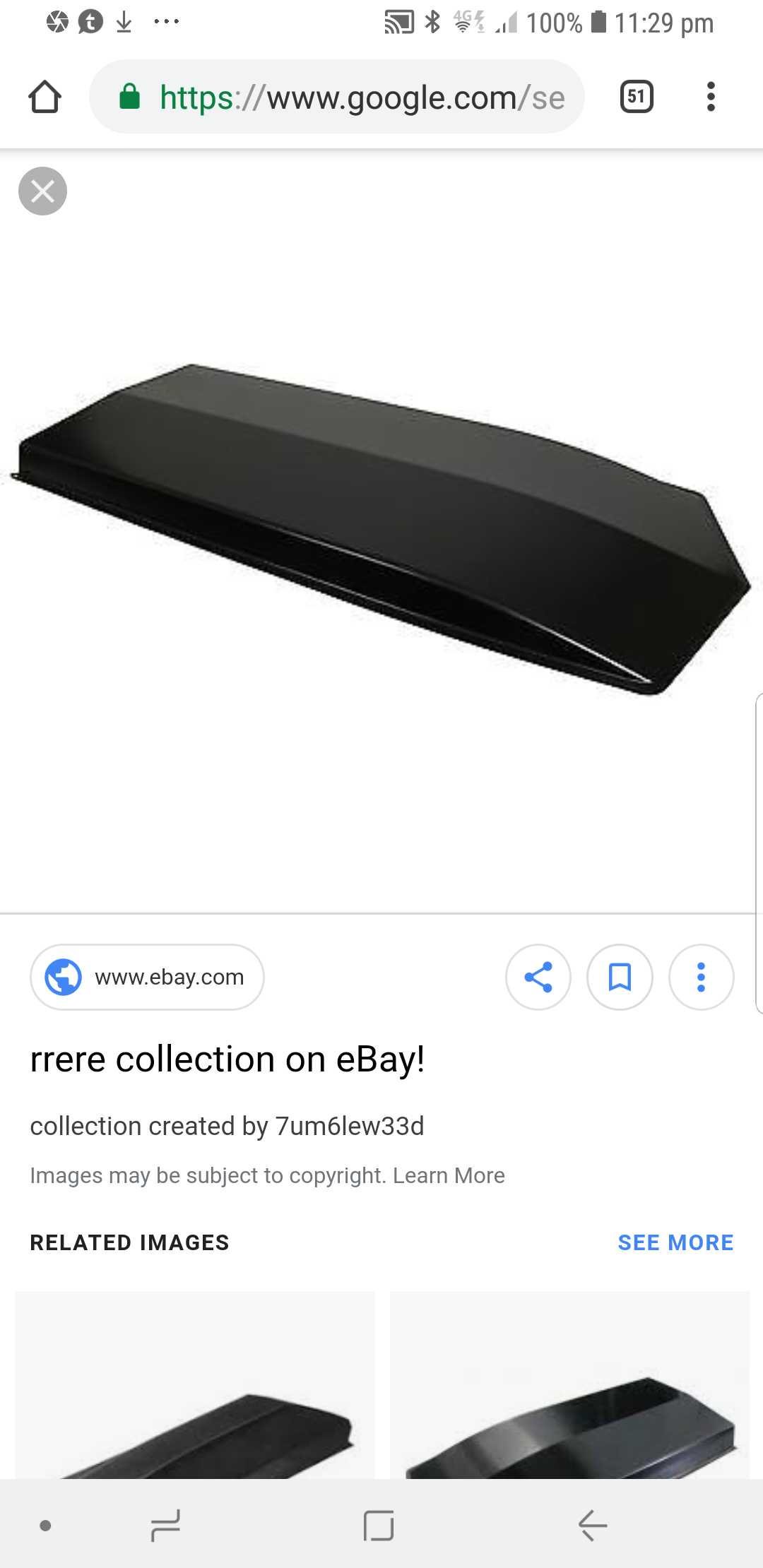View the main black hood scoop image
The image size is (763, 1568).
pos(381,530)
